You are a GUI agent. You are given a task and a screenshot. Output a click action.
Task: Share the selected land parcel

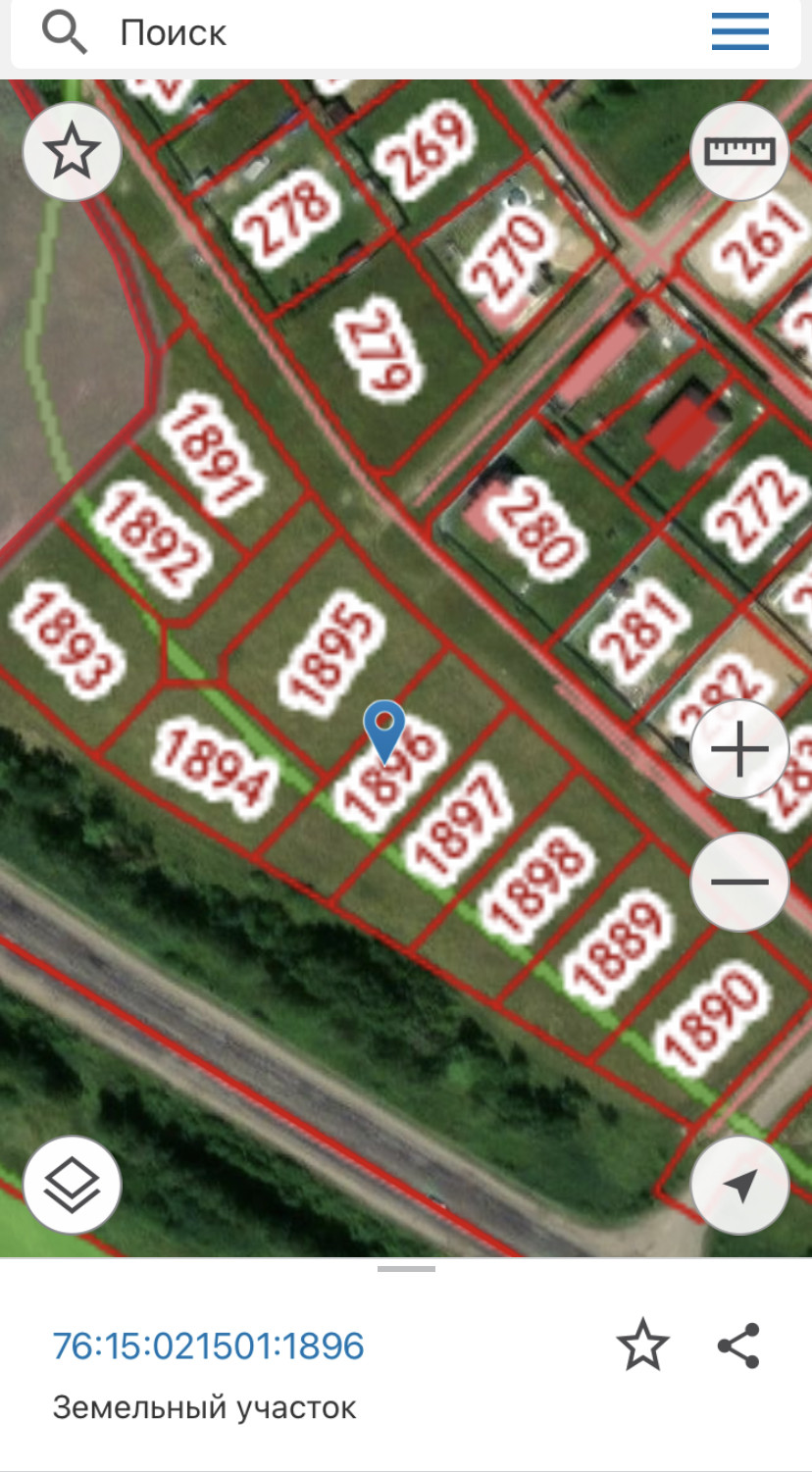(738, 1345)
